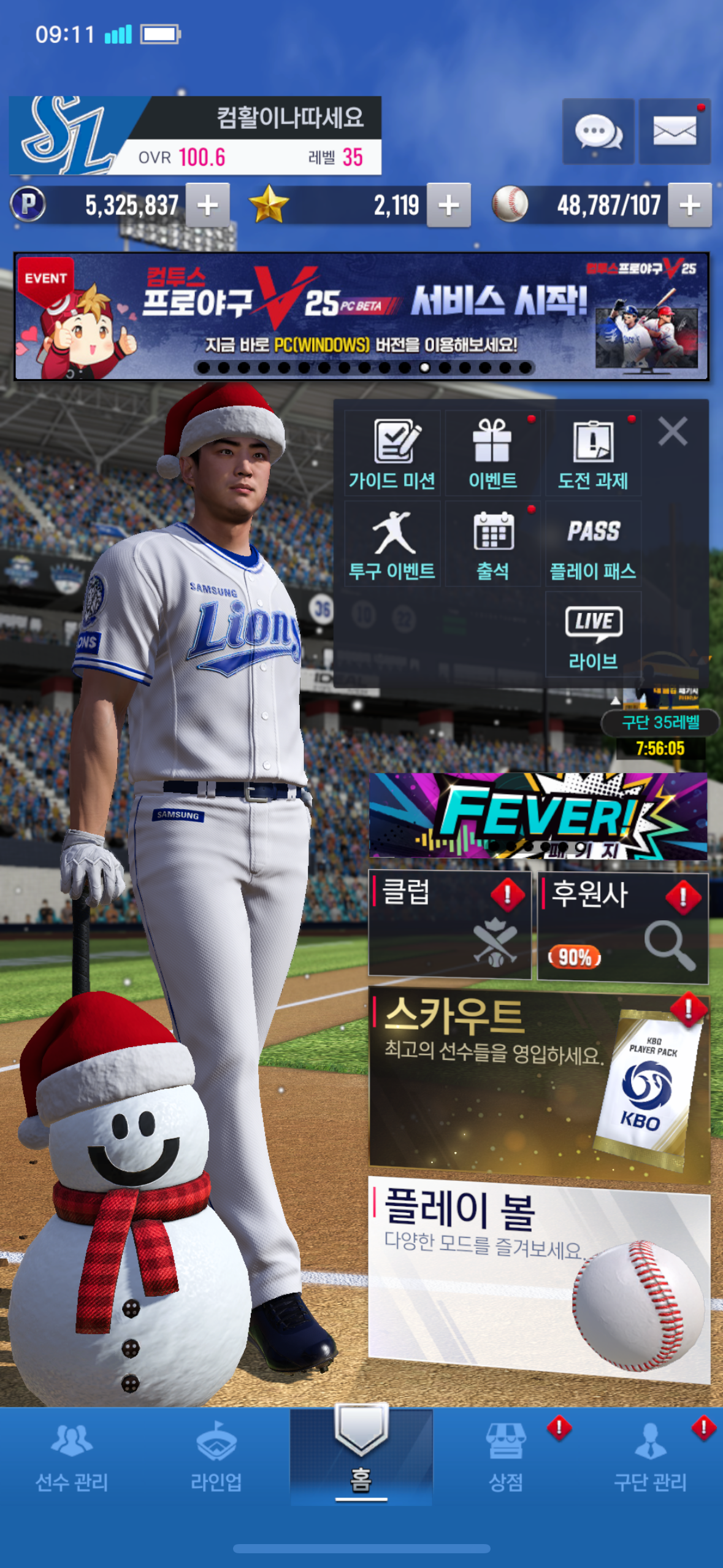
Task: Tap the plus button next to baseball count
Action: [x=690, y=206]
